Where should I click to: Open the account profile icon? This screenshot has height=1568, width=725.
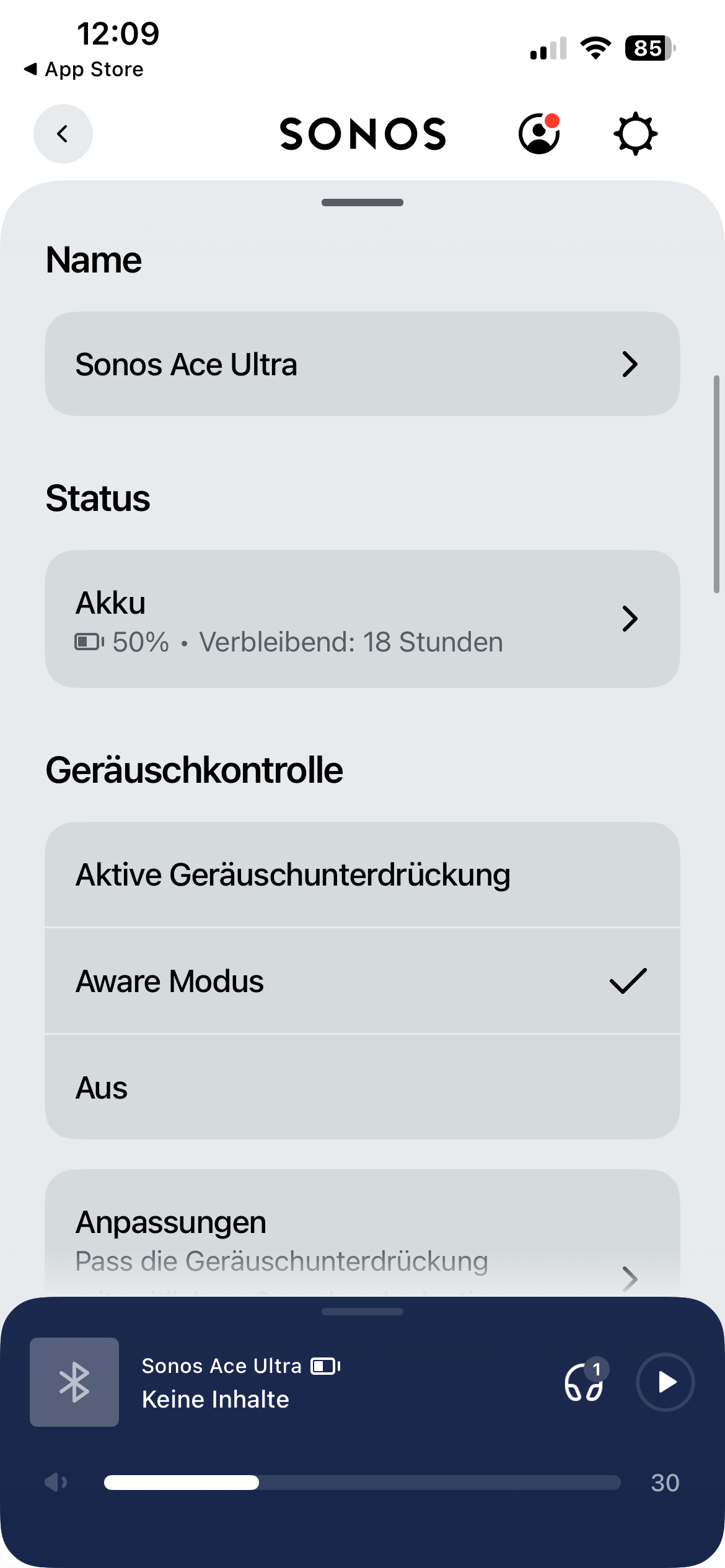click(539, 133)
